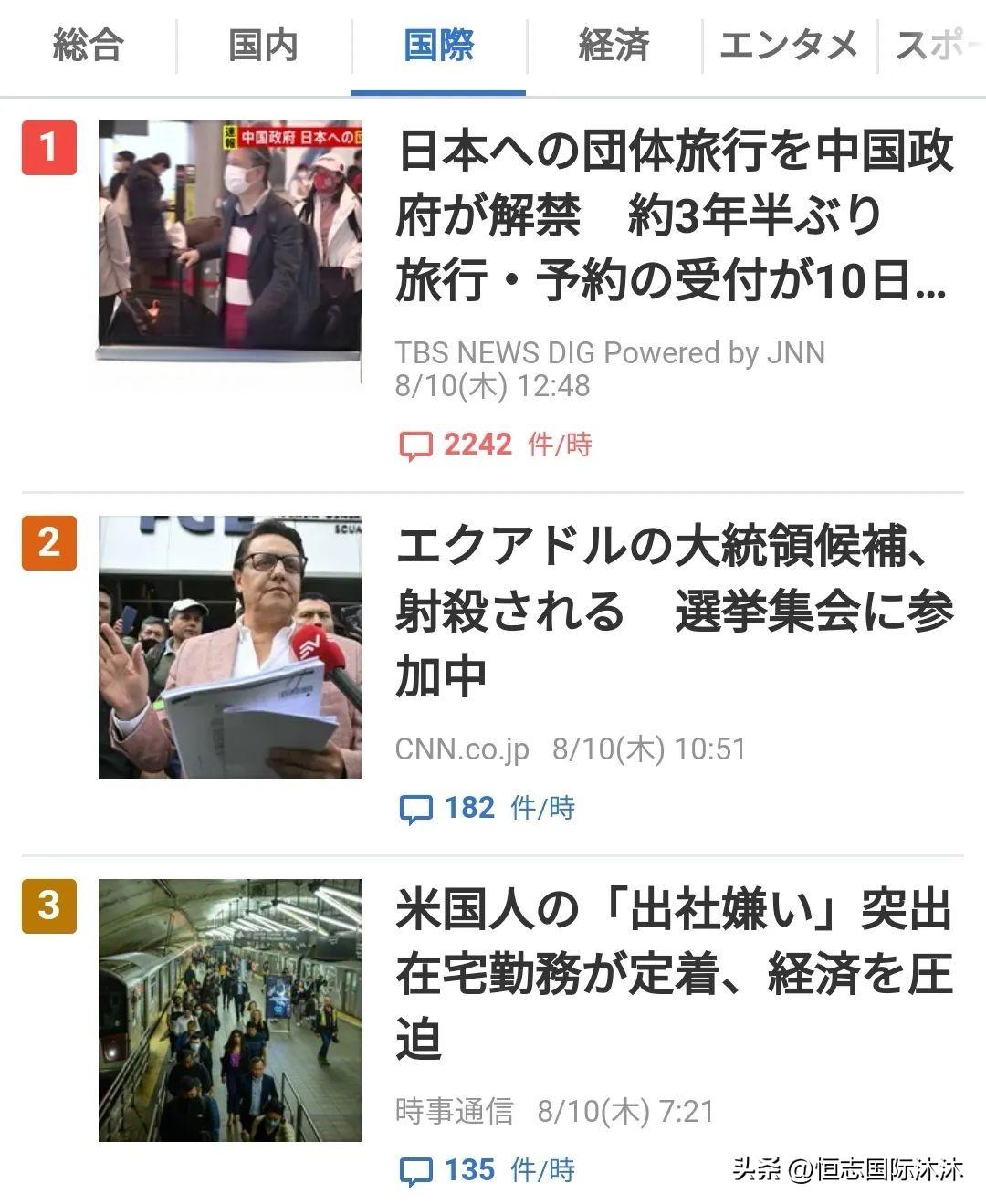Image resolution: width=986 pixels, height=1204 pixels.
Task: Open the 経済 tab
Action: coord(614,46)
